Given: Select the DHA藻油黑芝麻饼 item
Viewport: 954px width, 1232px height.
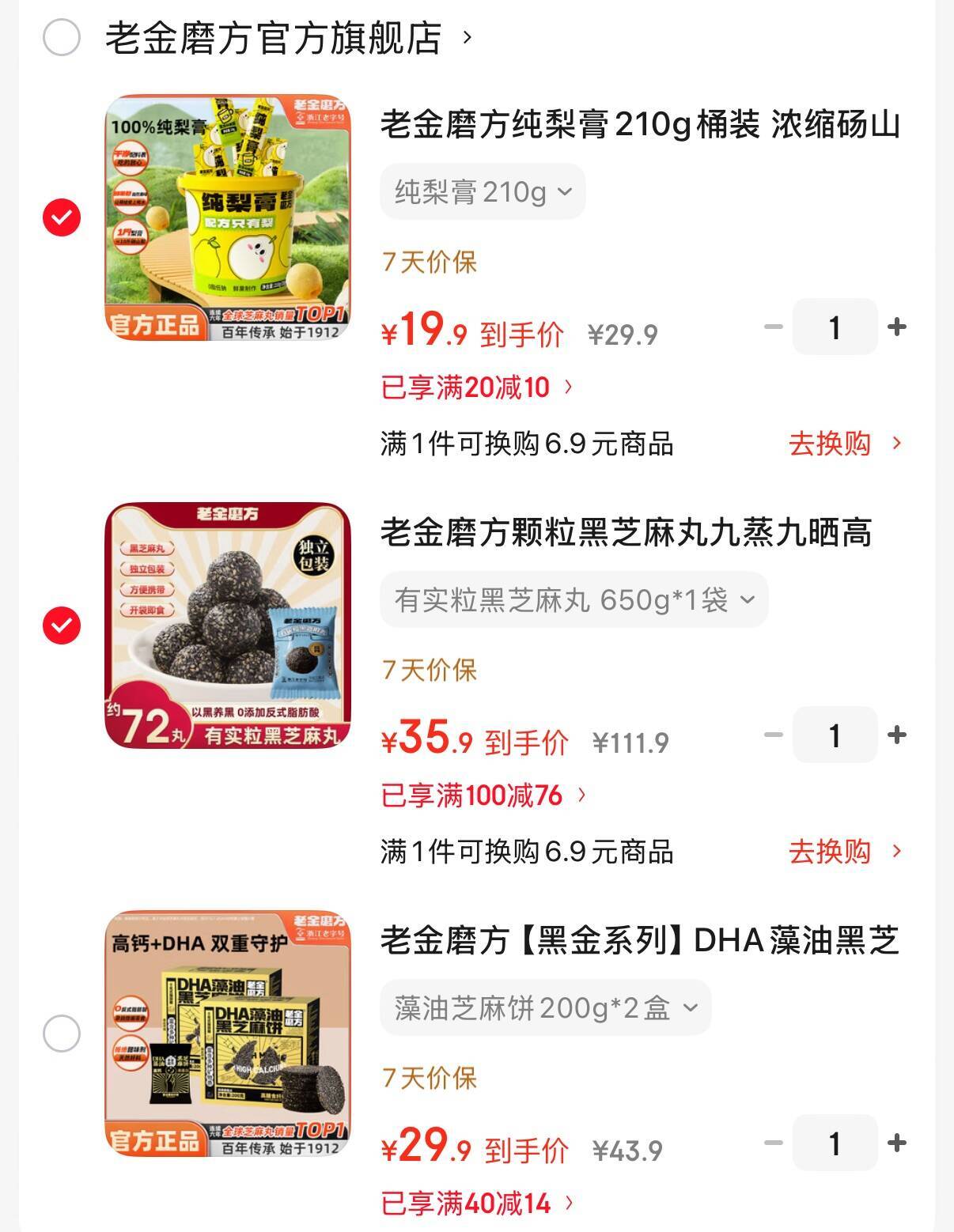Looking at the screenshot, I should [x=62, y=1034].
